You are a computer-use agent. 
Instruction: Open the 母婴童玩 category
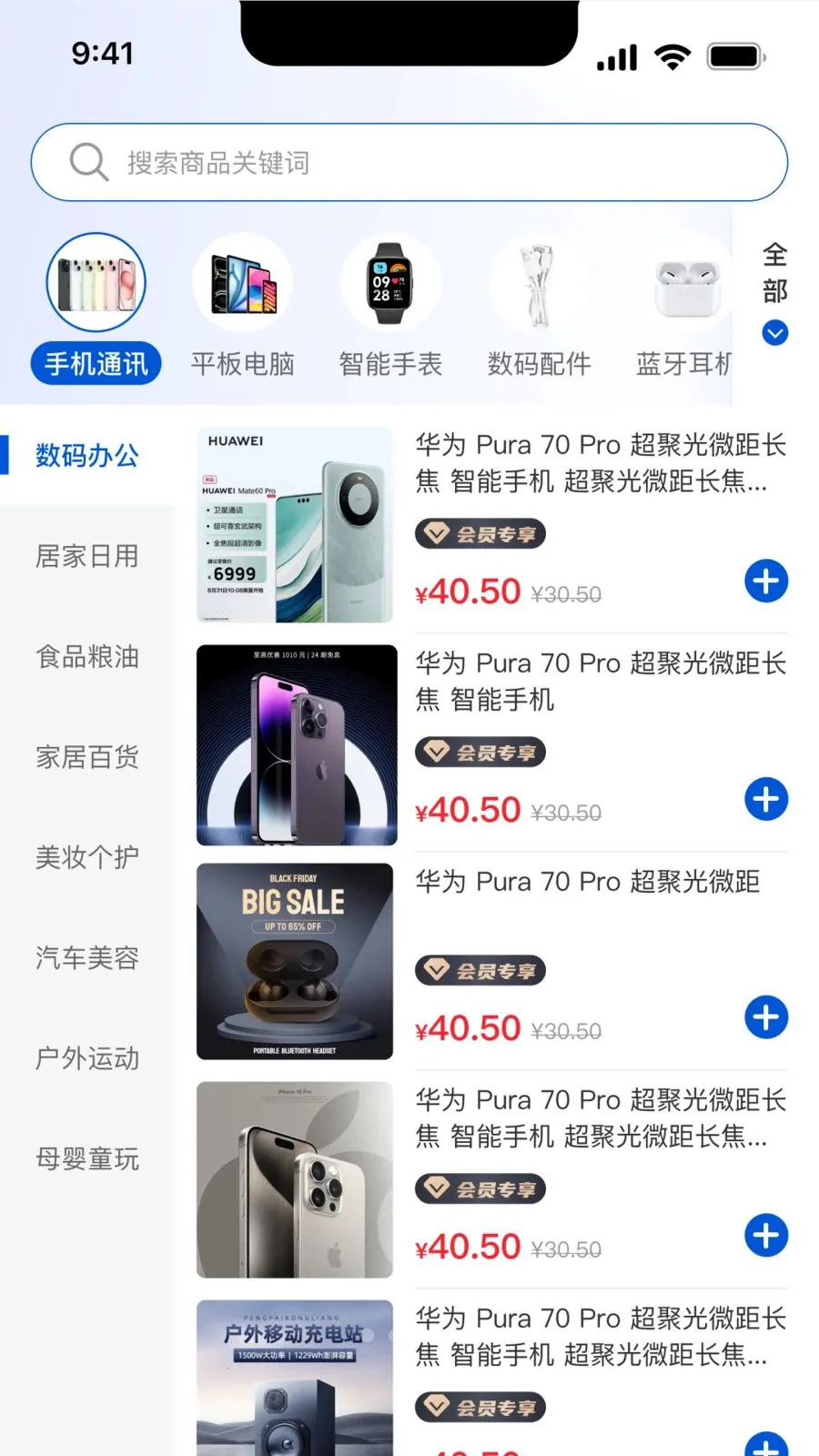(x=86, y=1159)
